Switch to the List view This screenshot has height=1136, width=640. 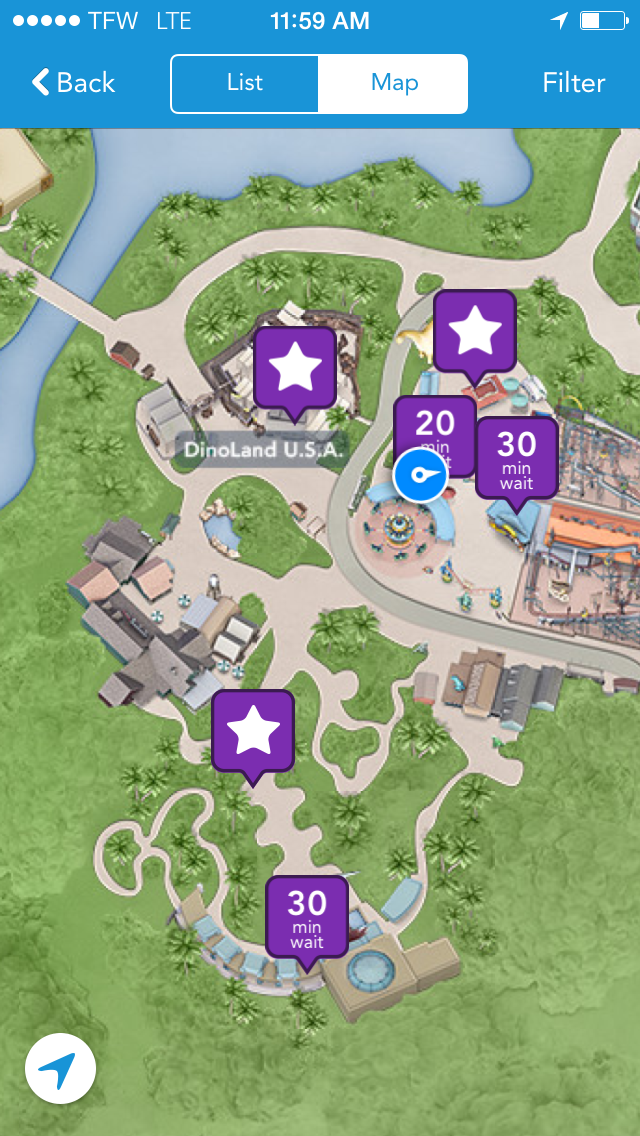click(x=245, y=83)
